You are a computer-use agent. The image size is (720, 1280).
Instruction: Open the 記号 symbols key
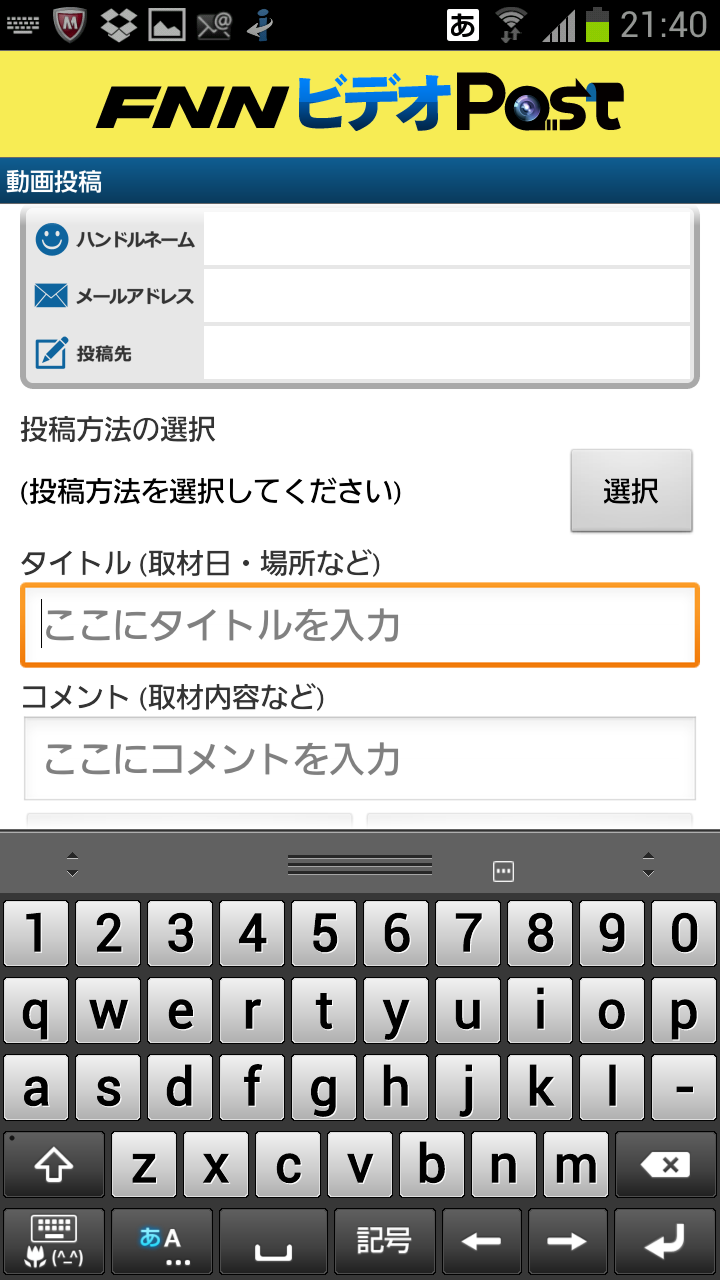(x=384, y=1243)
